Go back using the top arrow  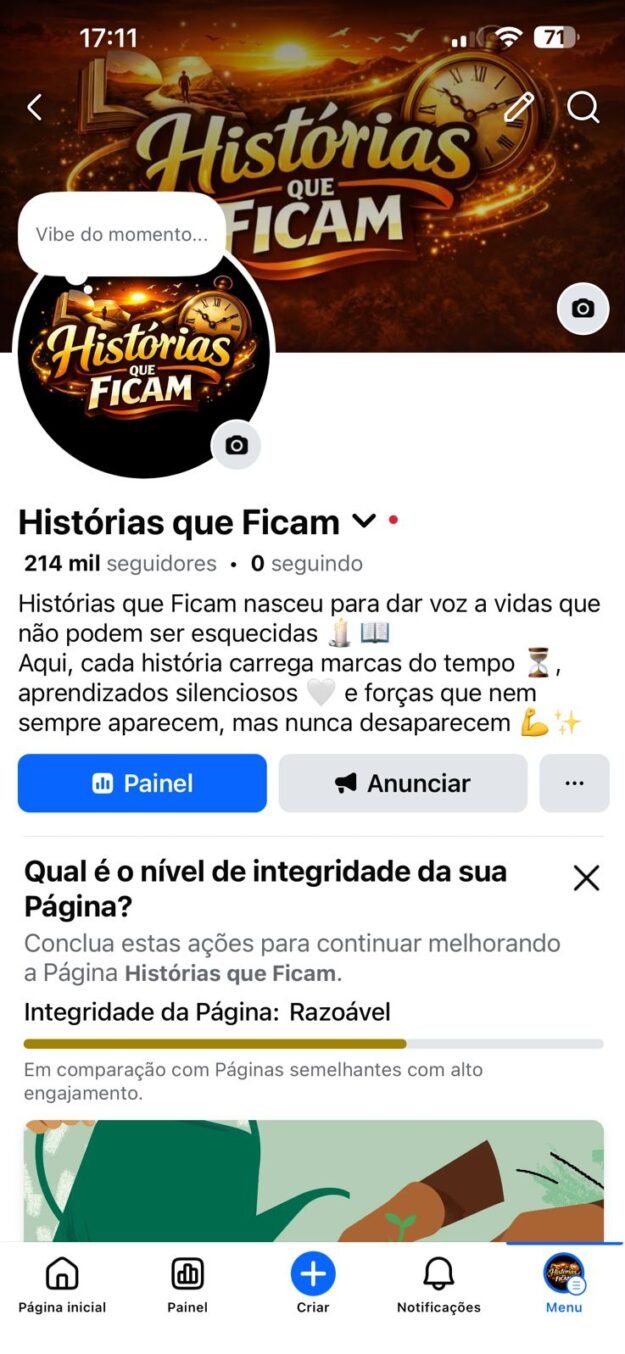[35, 107]
